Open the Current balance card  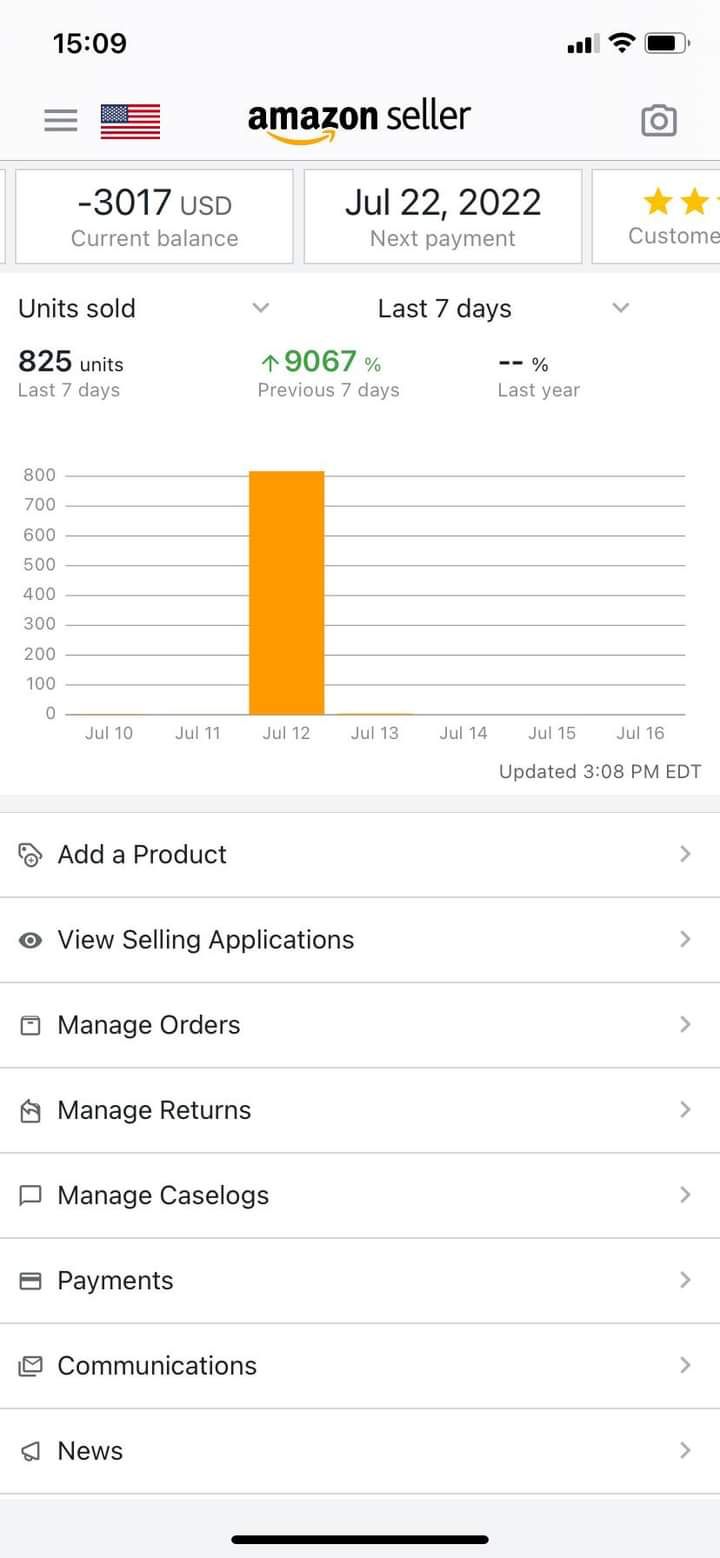pos(155,216)
